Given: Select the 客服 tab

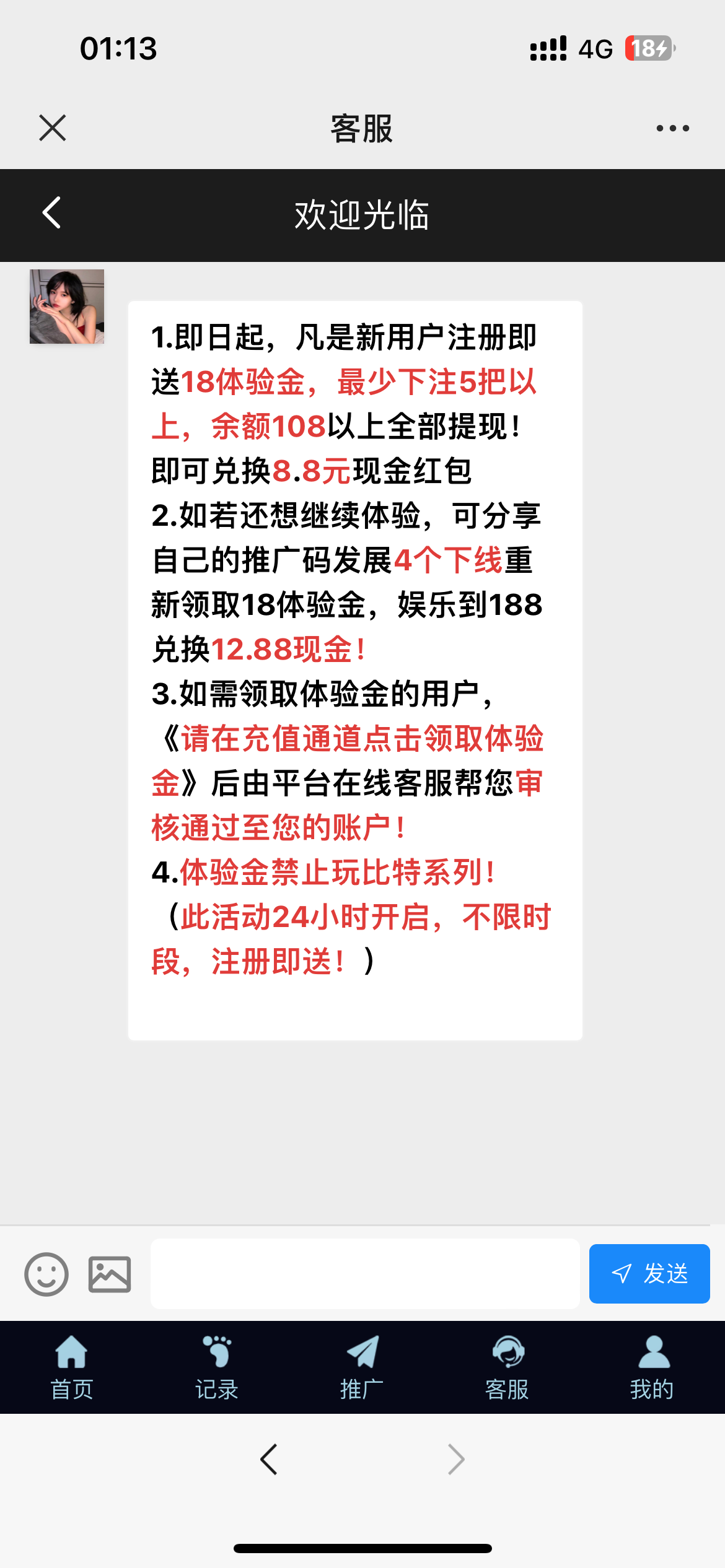Looking at the screenshot, I should coord(507,1367).
